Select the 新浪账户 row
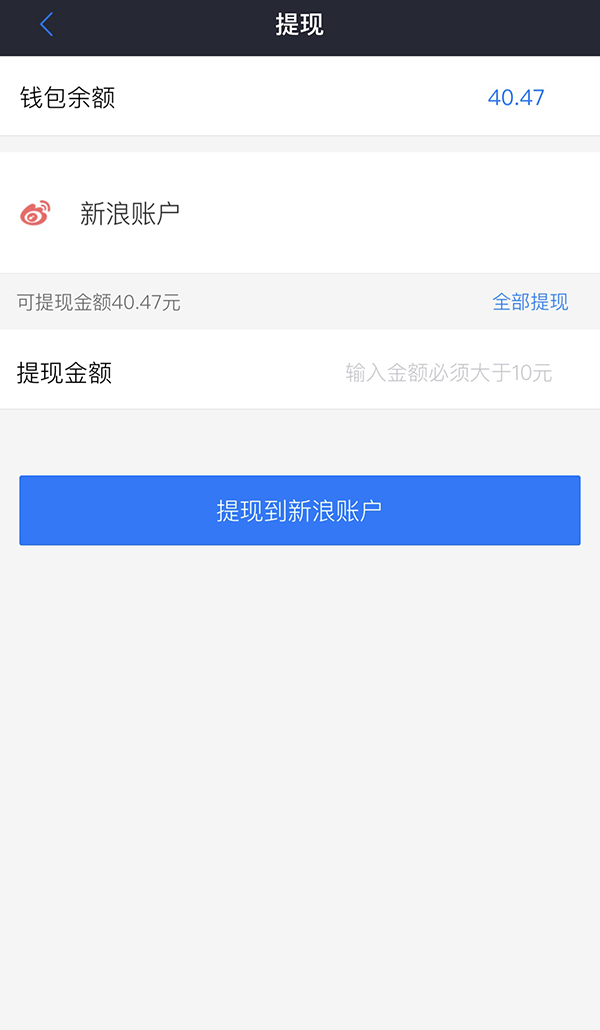The width and height of the screenshot is (600, 1030). pos(300,214)
